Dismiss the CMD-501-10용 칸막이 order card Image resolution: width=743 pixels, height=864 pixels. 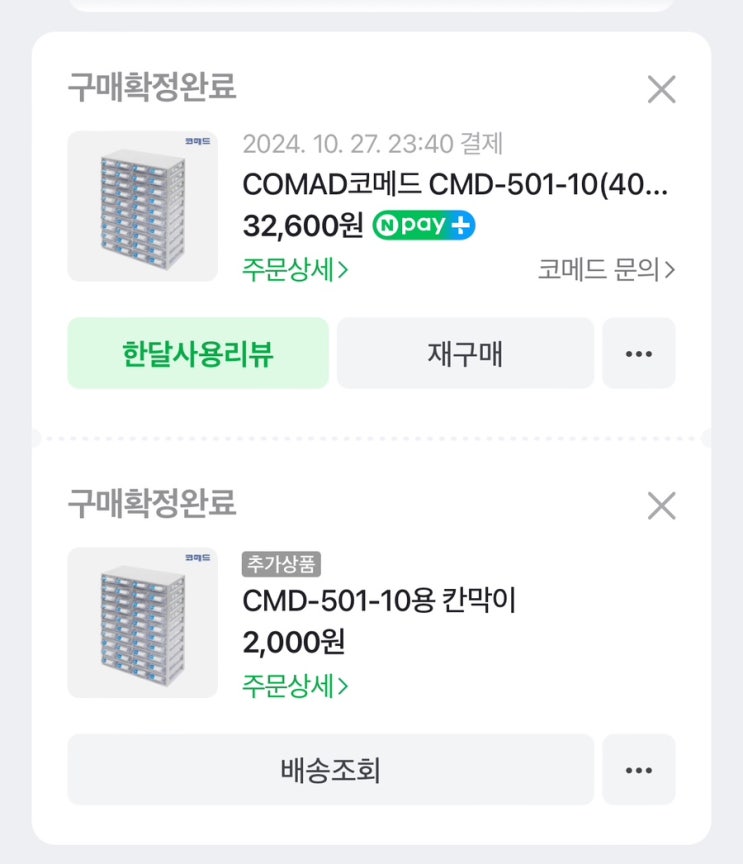pyautogui.click(x=661, y=506)
